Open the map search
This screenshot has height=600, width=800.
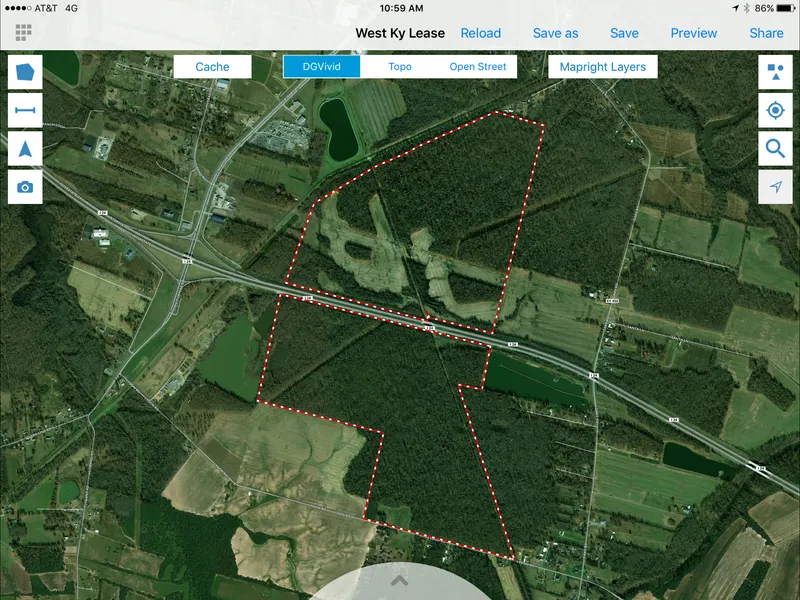(x=775, y=149)
